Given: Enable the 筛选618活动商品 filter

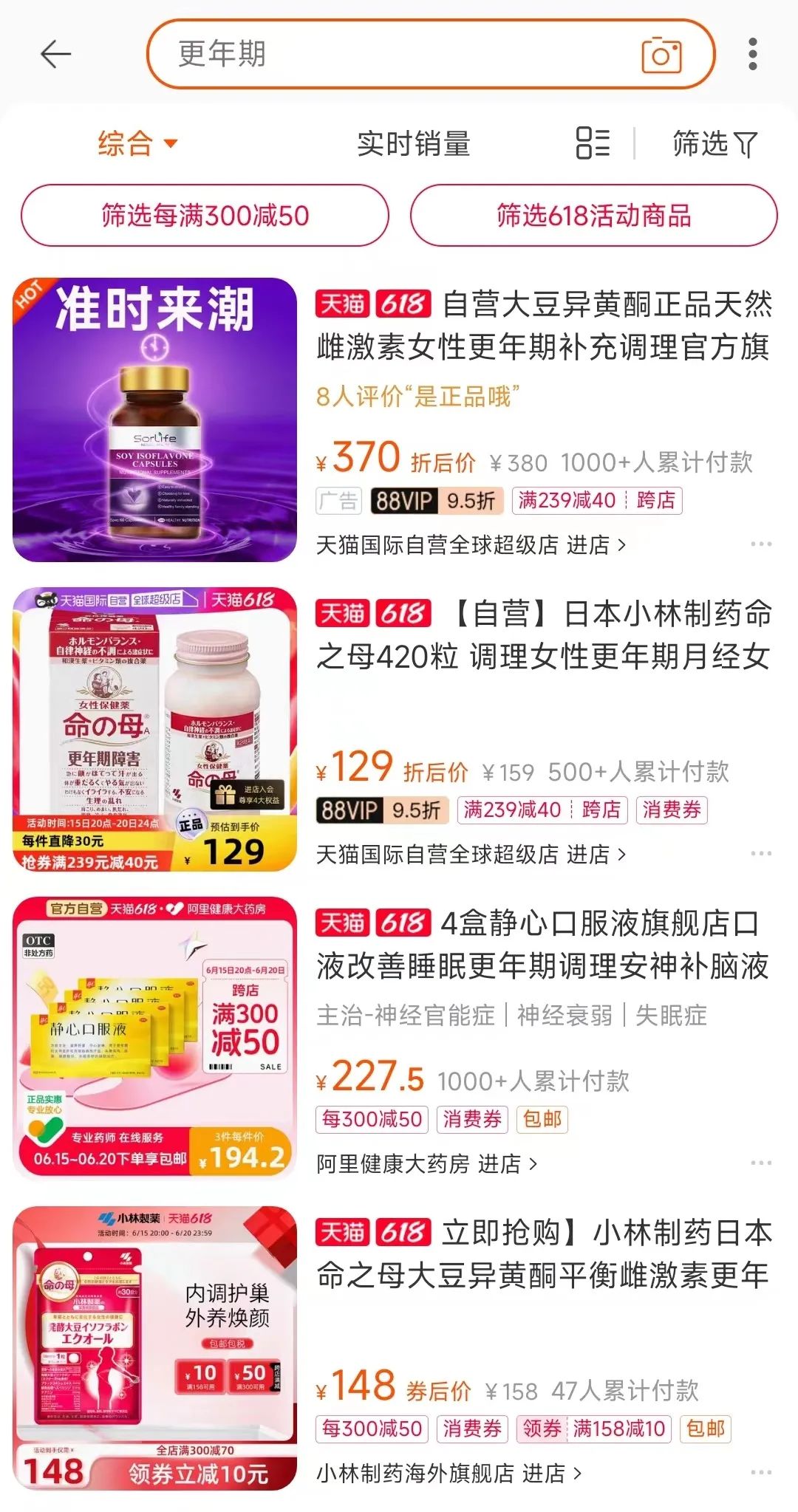Looking at the screenshot, I should coord(596,216).
